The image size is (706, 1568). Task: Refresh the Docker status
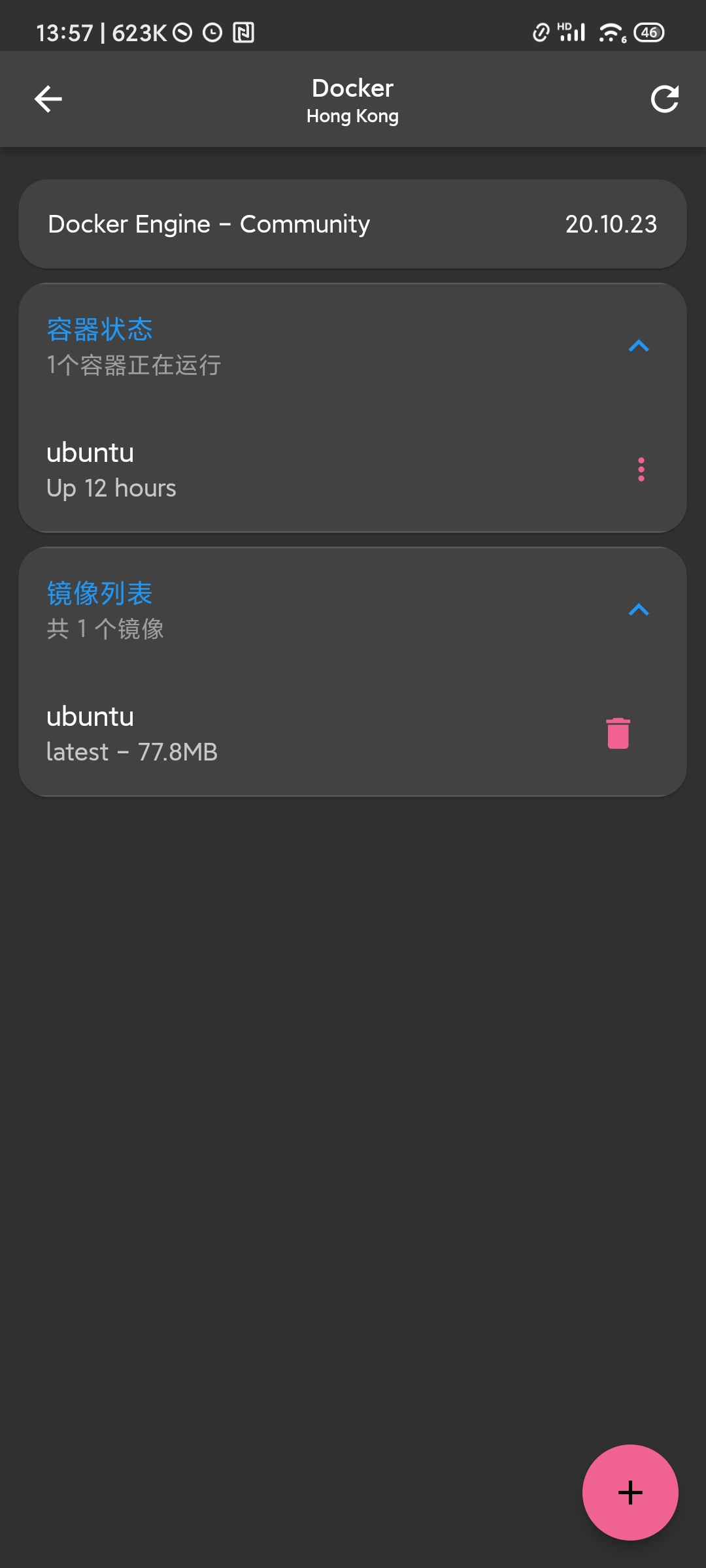click(664, 99)
